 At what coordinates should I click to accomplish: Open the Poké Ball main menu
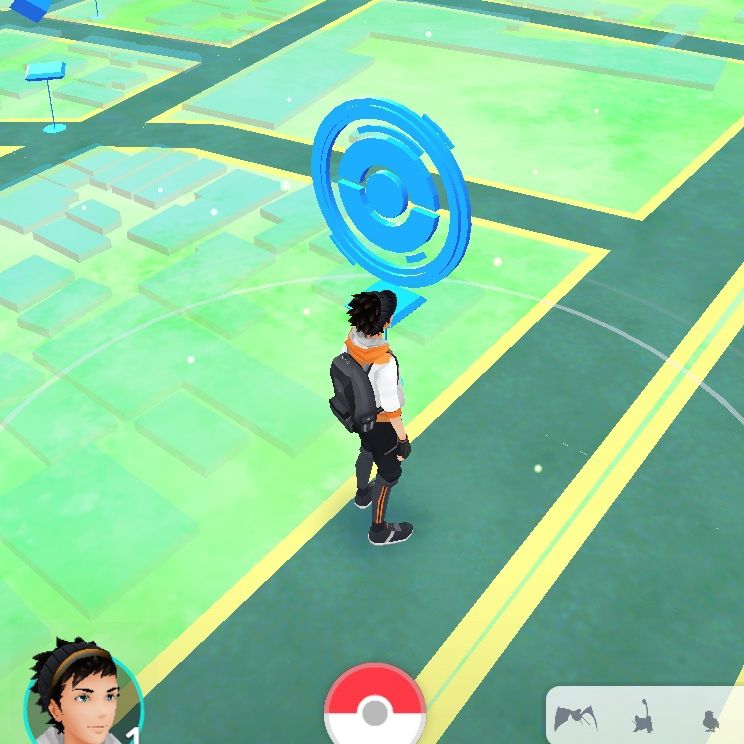tap(375, 708)
